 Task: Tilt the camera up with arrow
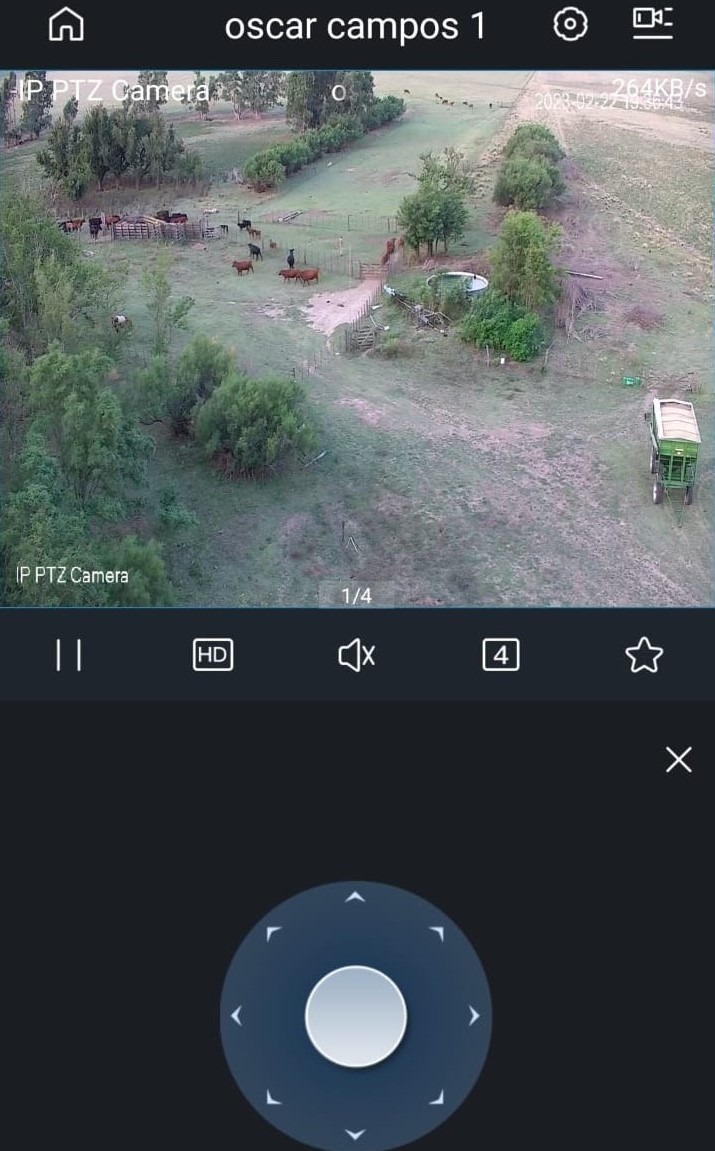355,897
